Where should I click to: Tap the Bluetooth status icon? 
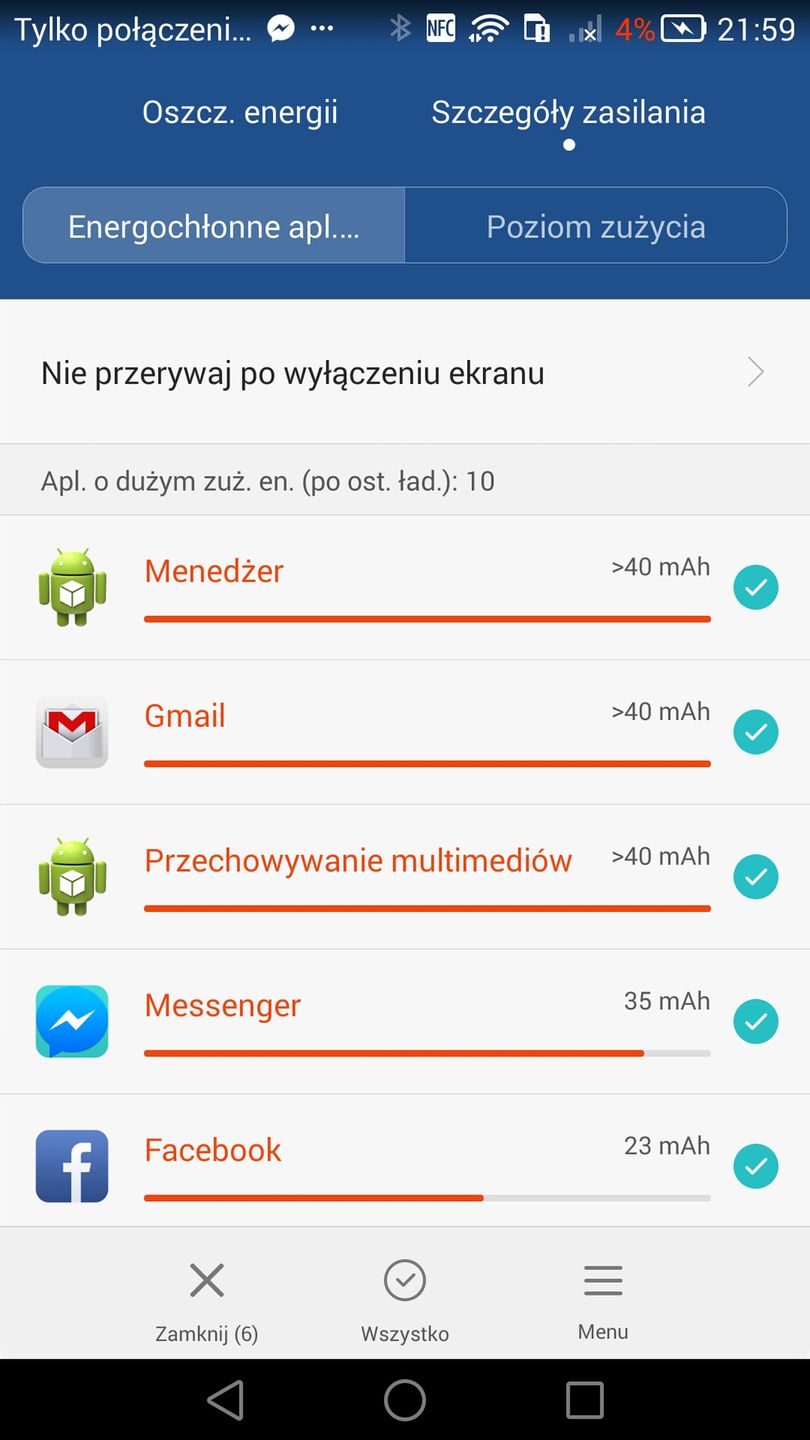(400, 28)
